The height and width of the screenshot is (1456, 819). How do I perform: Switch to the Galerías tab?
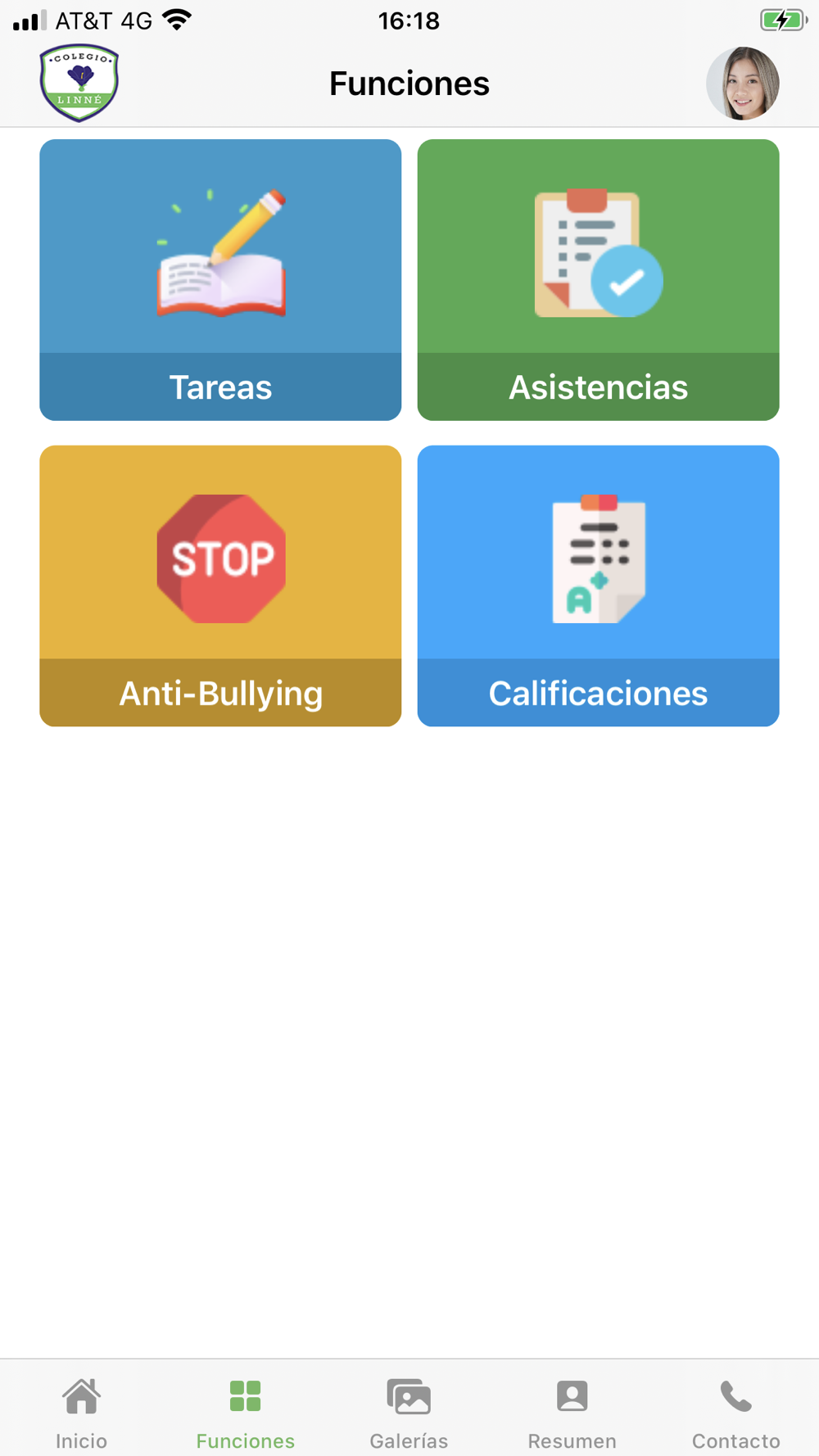(x=409, y=1413)
